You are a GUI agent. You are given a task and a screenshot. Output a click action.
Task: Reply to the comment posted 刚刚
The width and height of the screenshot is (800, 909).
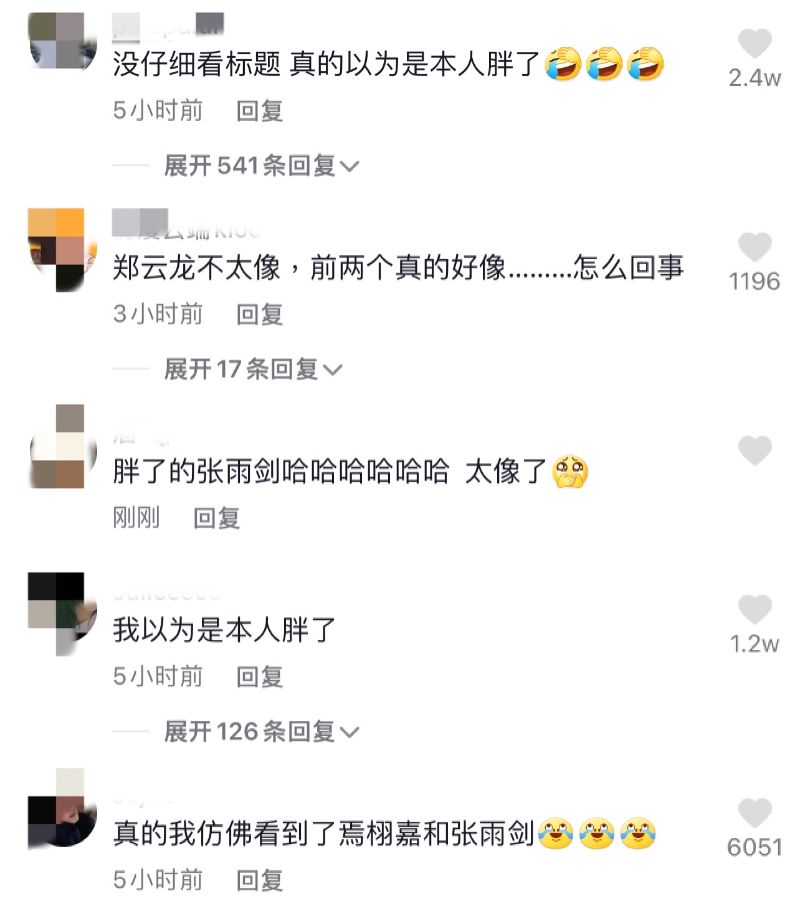(x=217, y=518)
